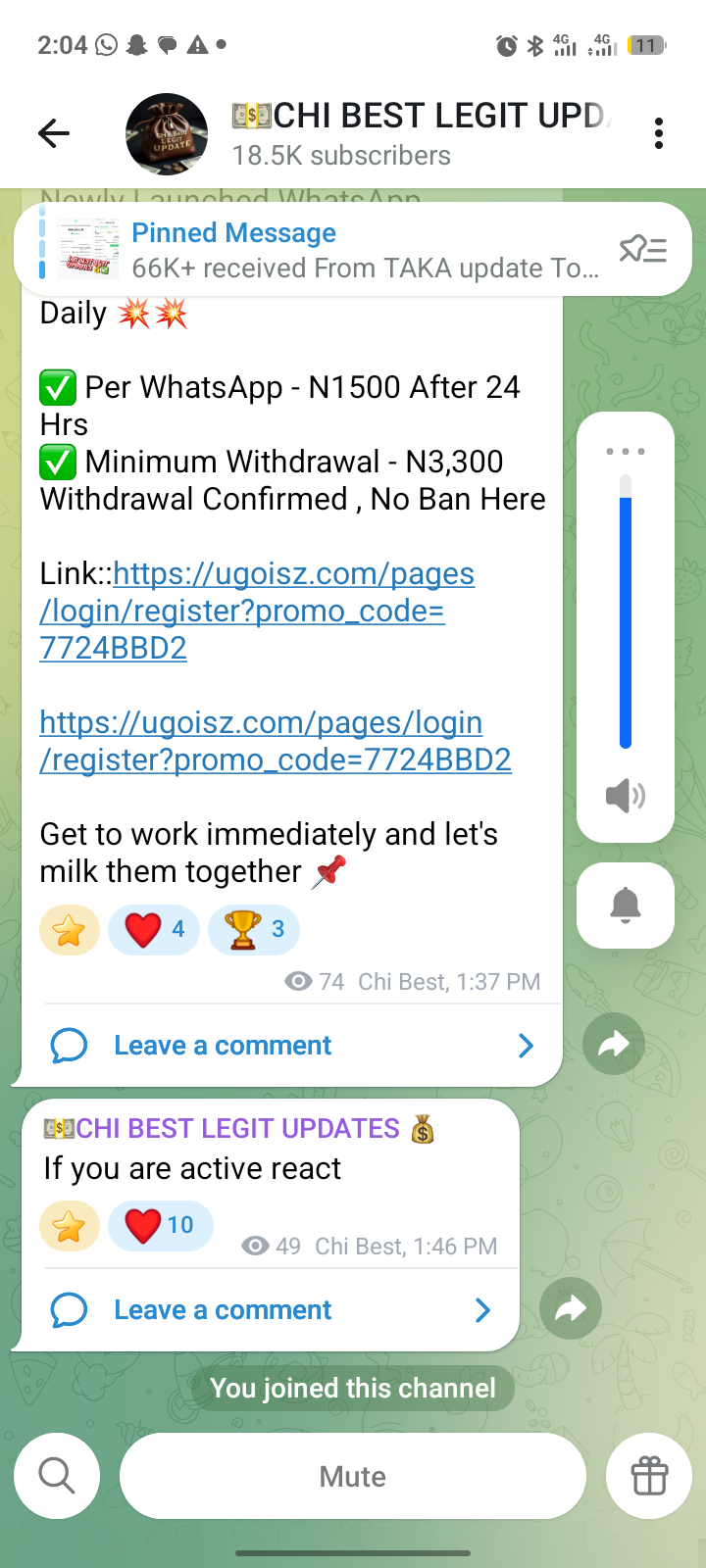This screenshot has width=706, height=1568.
Task: Show the pinned messages list icon
Action: 643,250
